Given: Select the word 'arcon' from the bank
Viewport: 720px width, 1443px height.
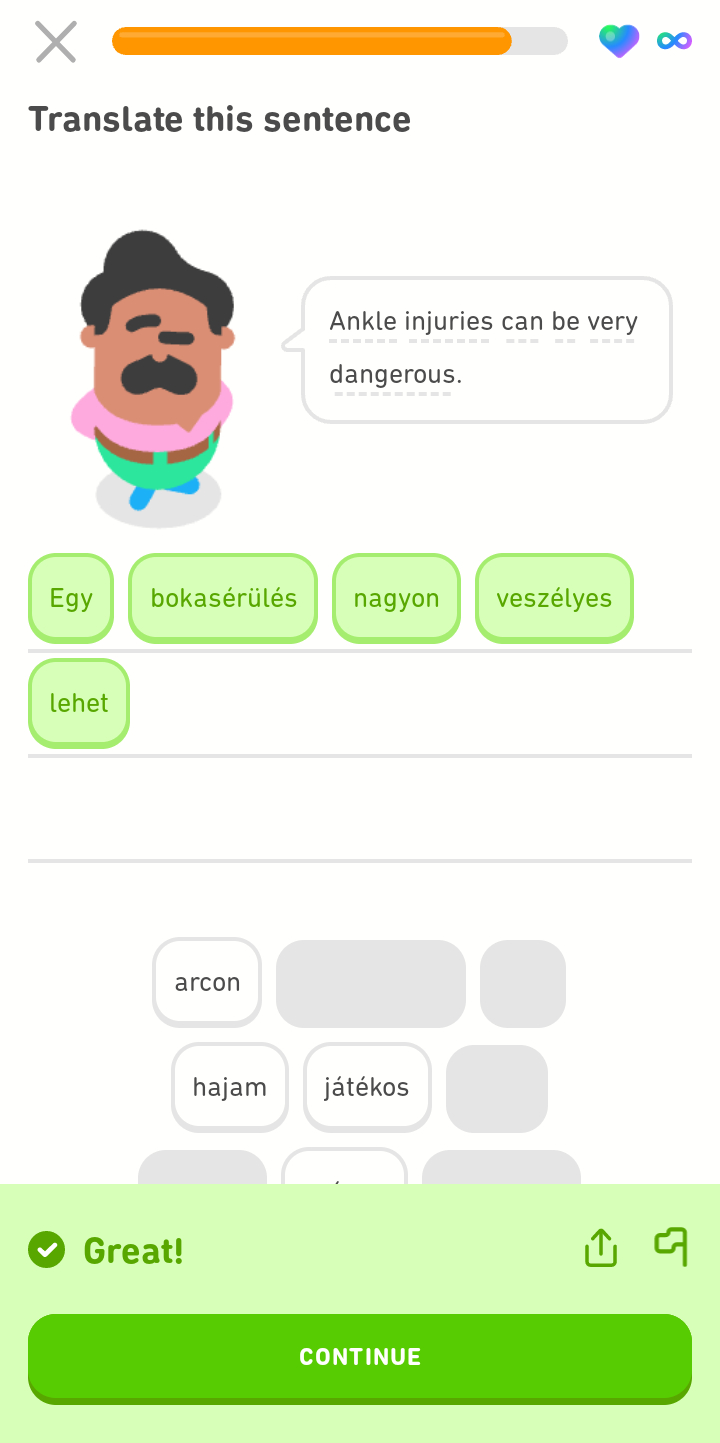Looking at the screenshot, I should tap(207, 982).
